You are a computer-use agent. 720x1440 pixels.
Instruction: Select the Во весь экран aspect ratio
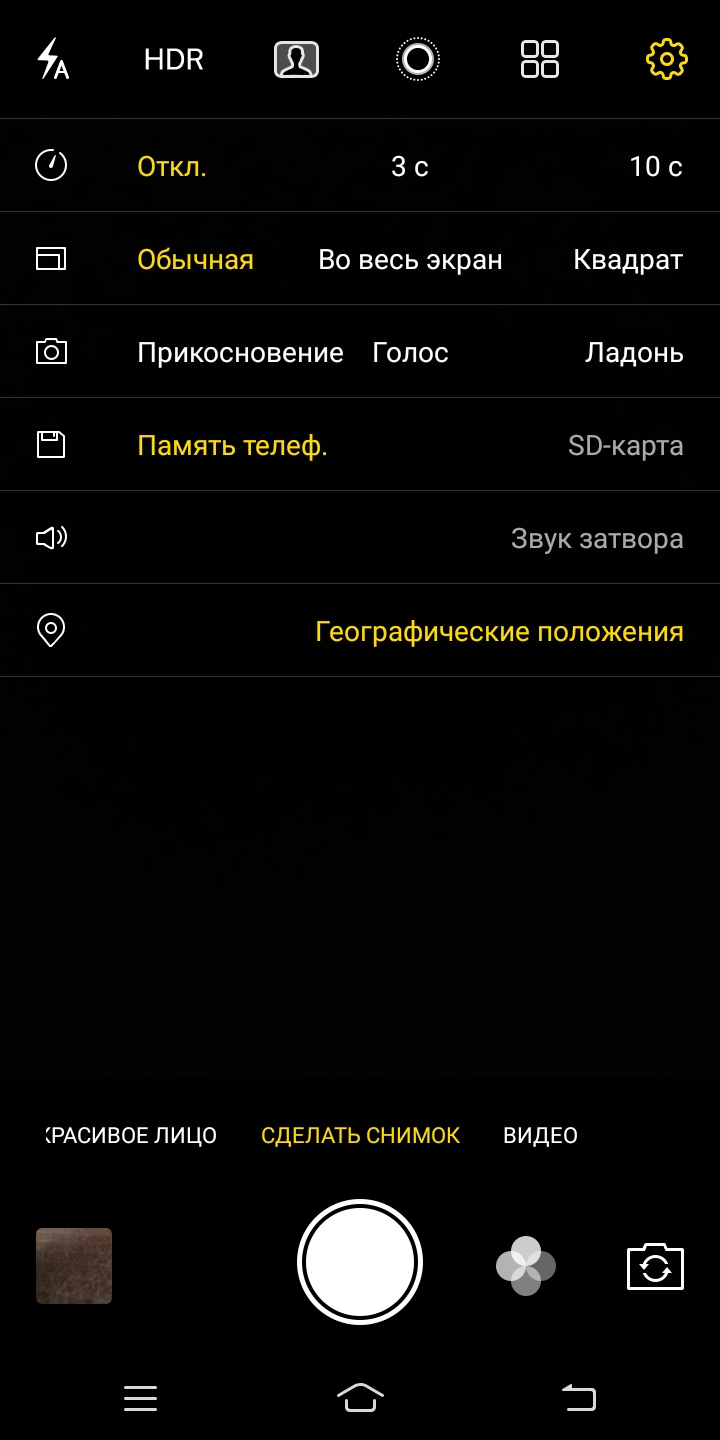coord(410,260)
